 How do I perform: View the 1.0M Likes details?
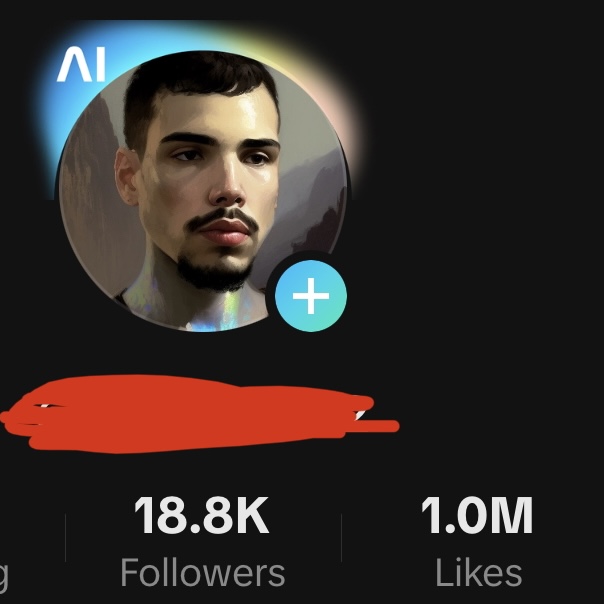pos(477,543)
